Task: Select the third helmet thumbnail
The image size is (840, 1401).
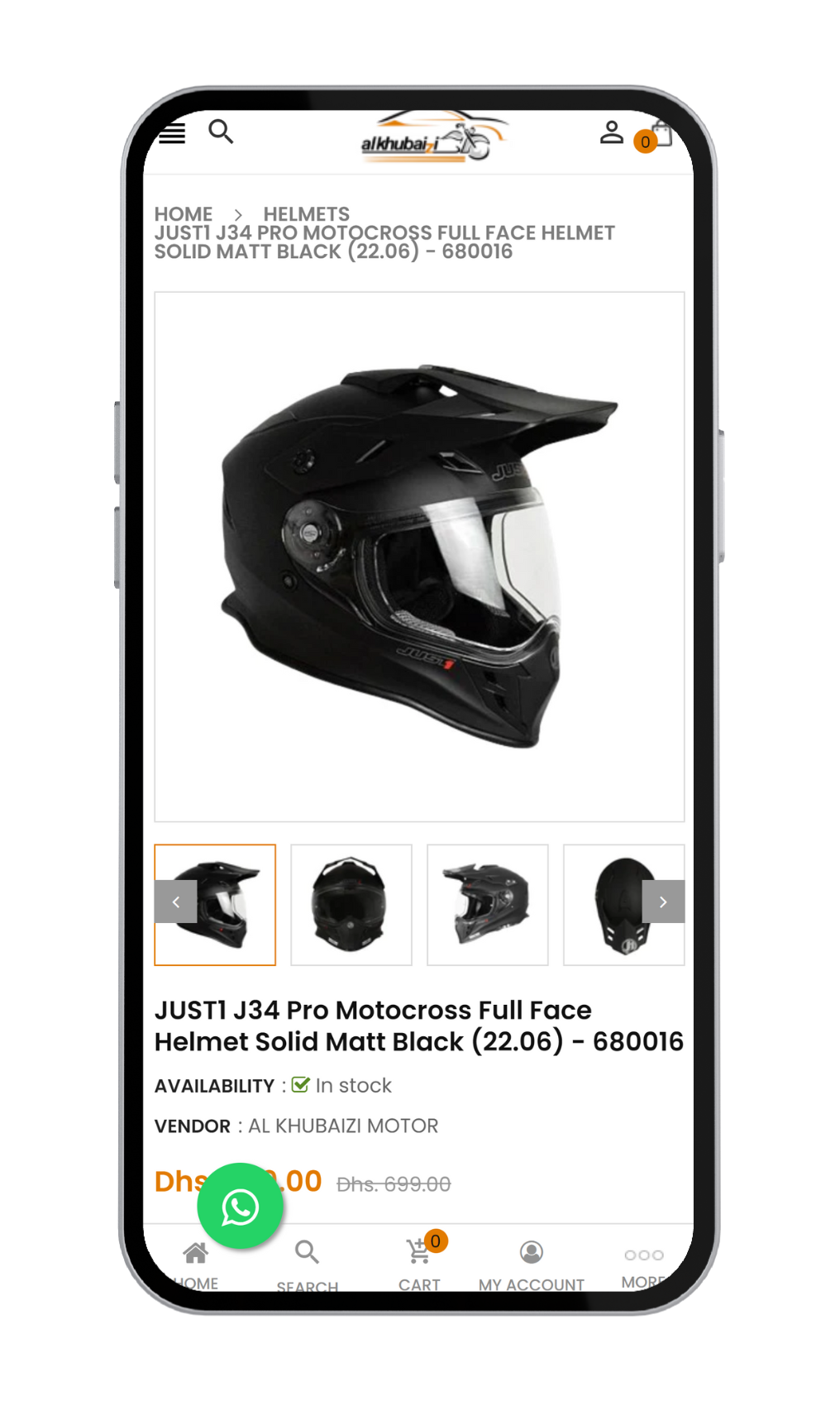Action: point(487,905)
